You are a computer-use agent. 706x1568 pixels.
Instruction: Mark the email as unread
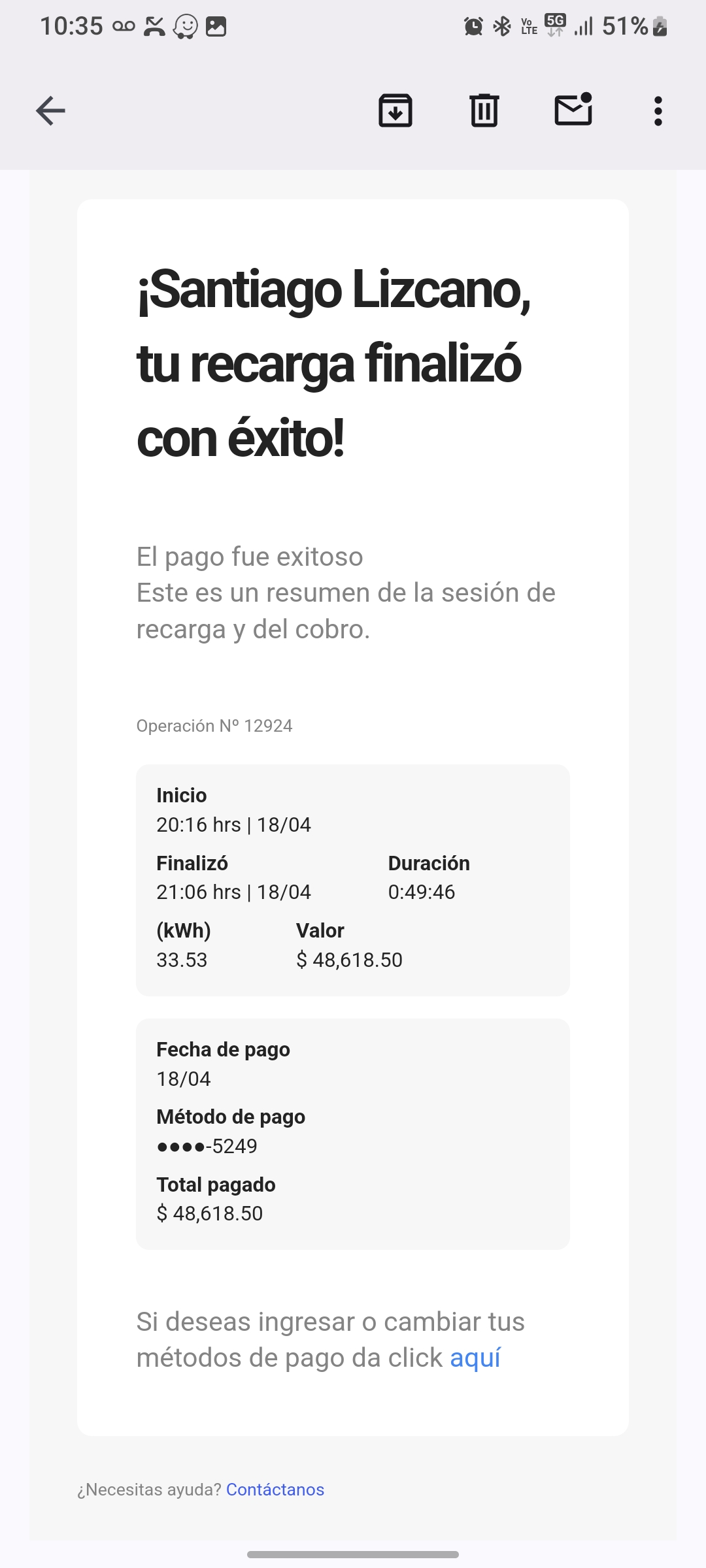[x=573, y=109]
